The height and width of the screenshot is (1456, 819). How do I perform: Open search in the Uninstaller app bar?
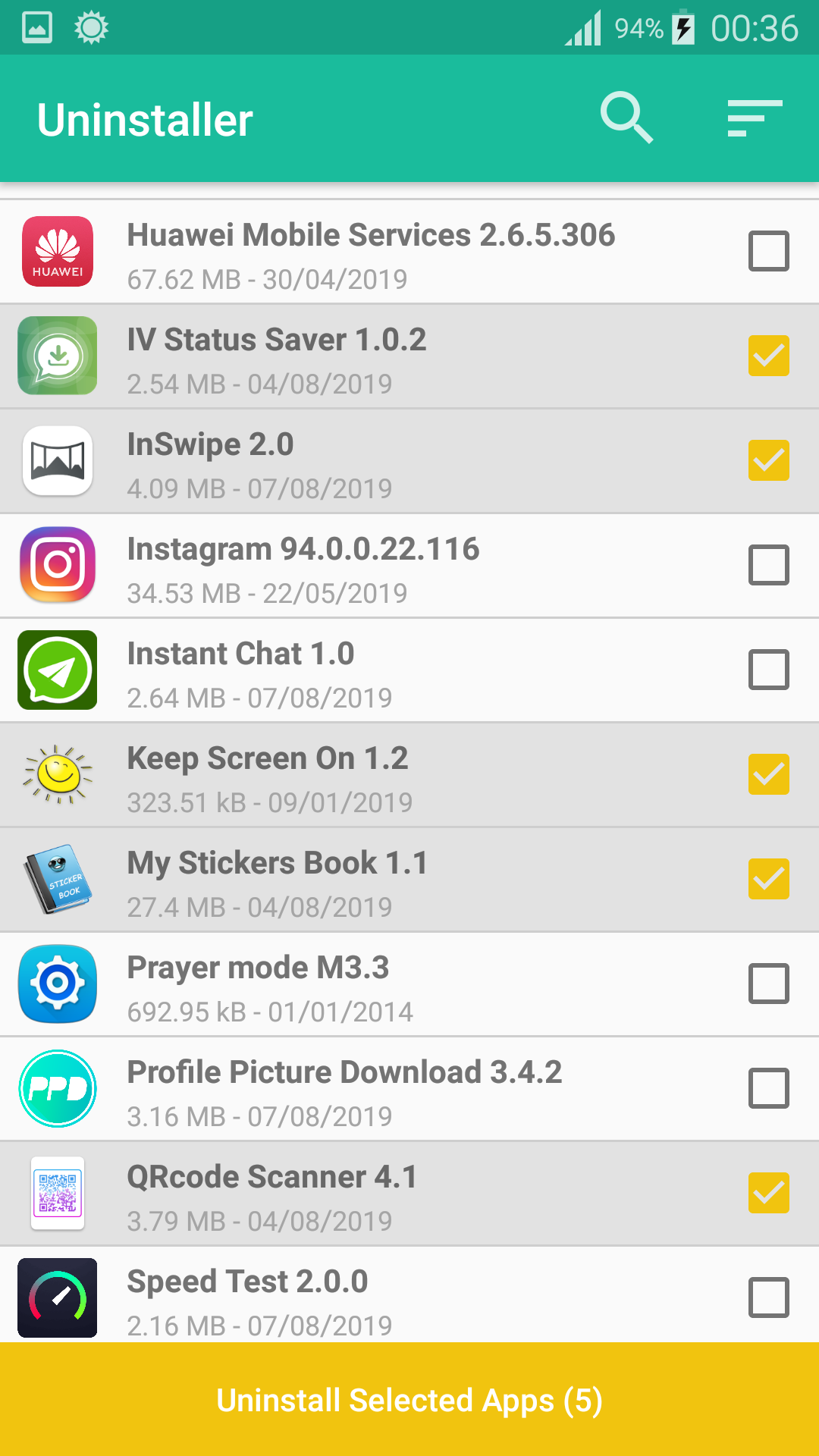626,118
